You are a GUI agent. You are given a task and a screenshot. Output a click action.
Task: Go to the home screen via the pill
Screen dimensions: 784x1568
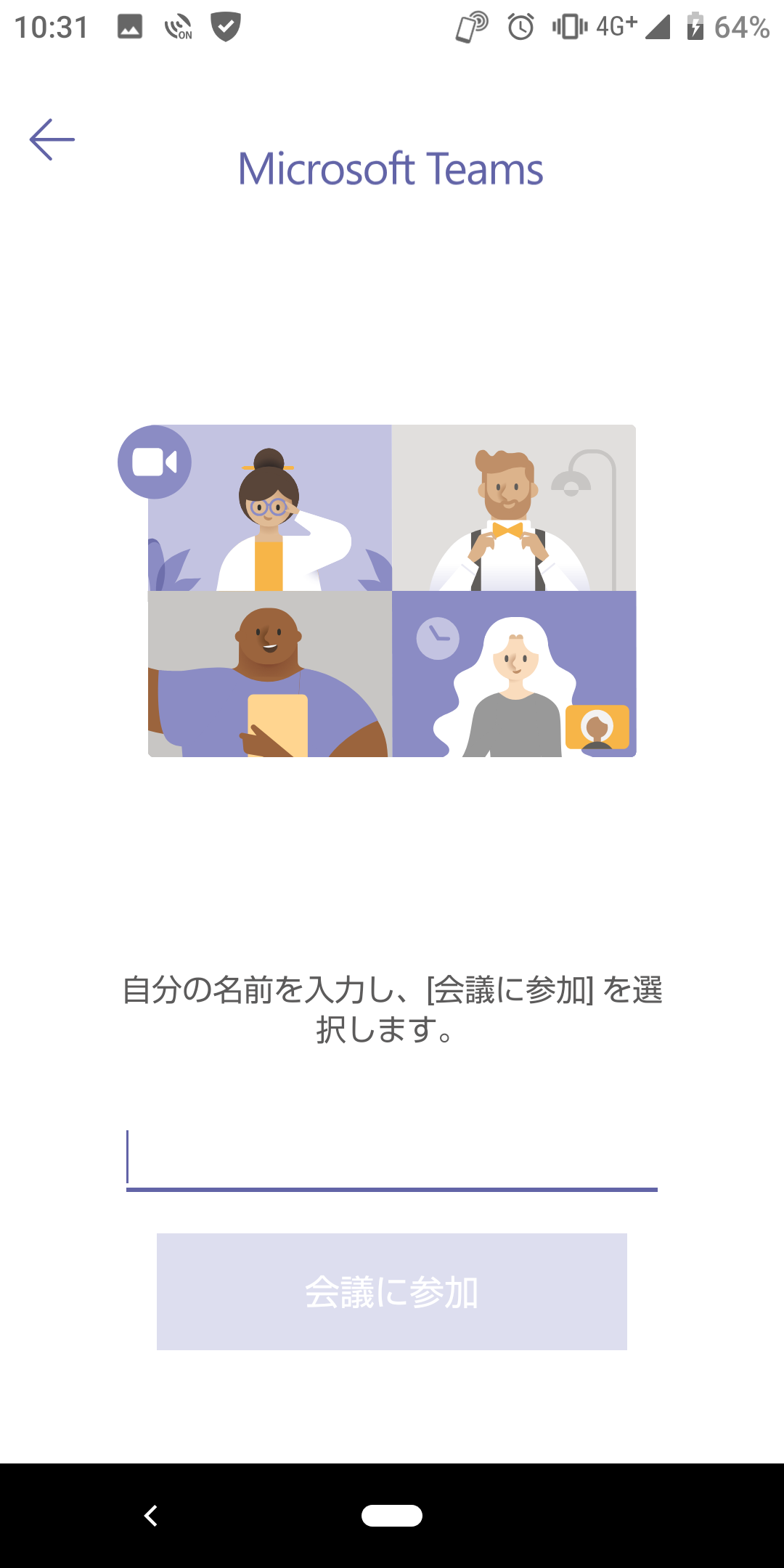tap(392, 1516)
